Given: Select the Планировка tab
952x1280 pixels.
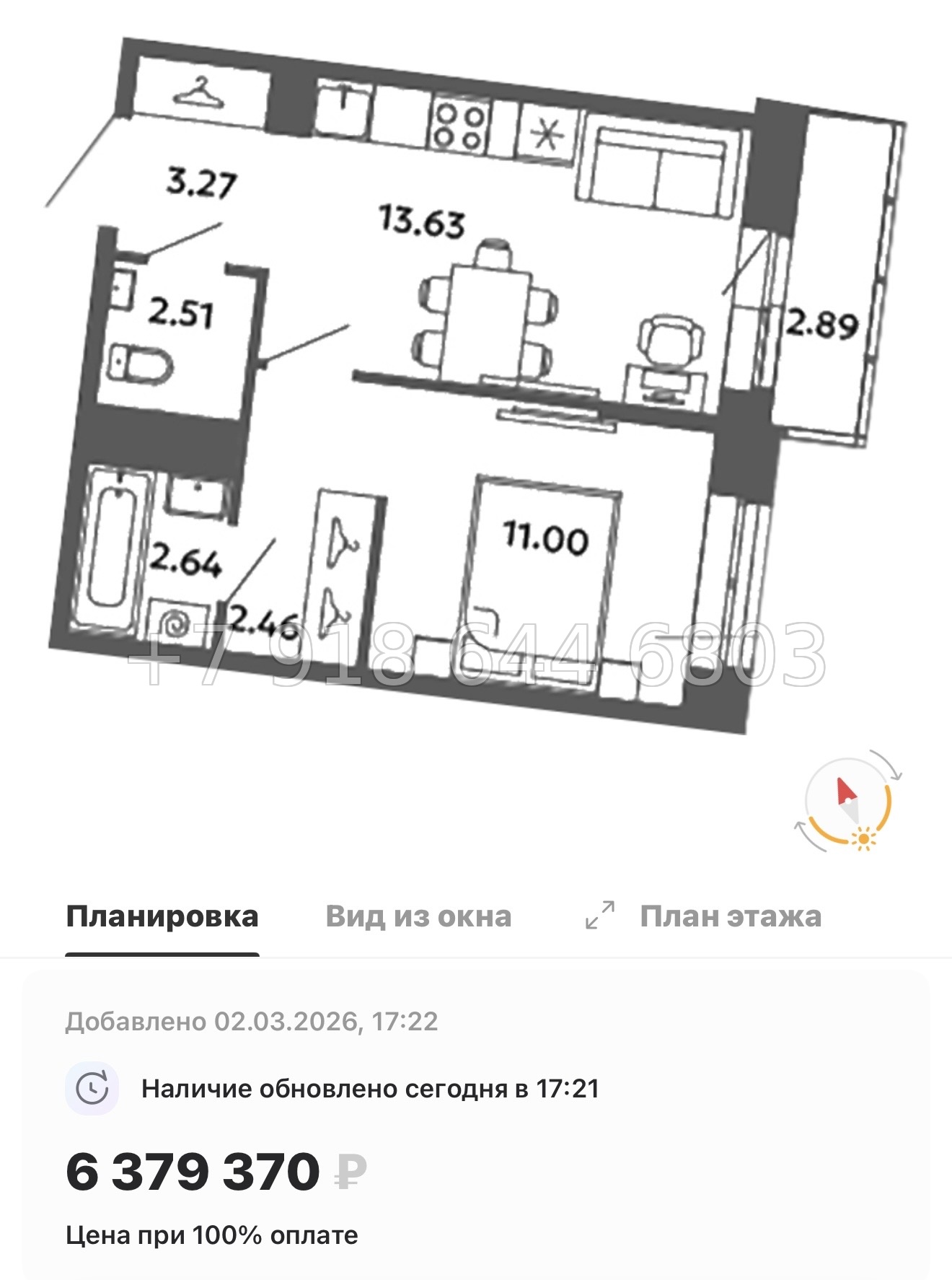Looking at the screenshot, I should (x=162, y=916).
